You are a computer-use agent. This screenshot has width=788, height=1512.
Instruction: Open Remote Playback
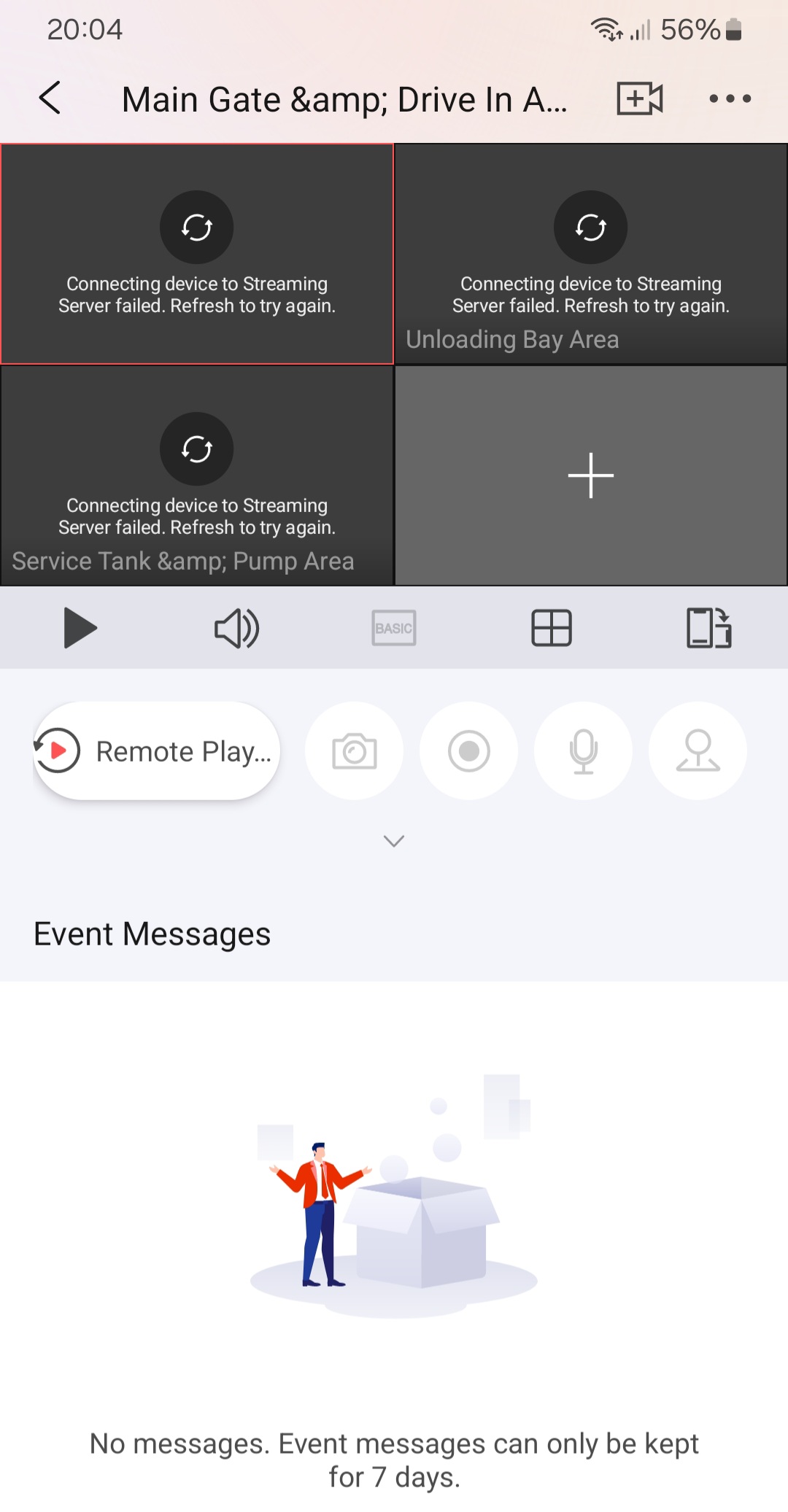tap(157, 751)
